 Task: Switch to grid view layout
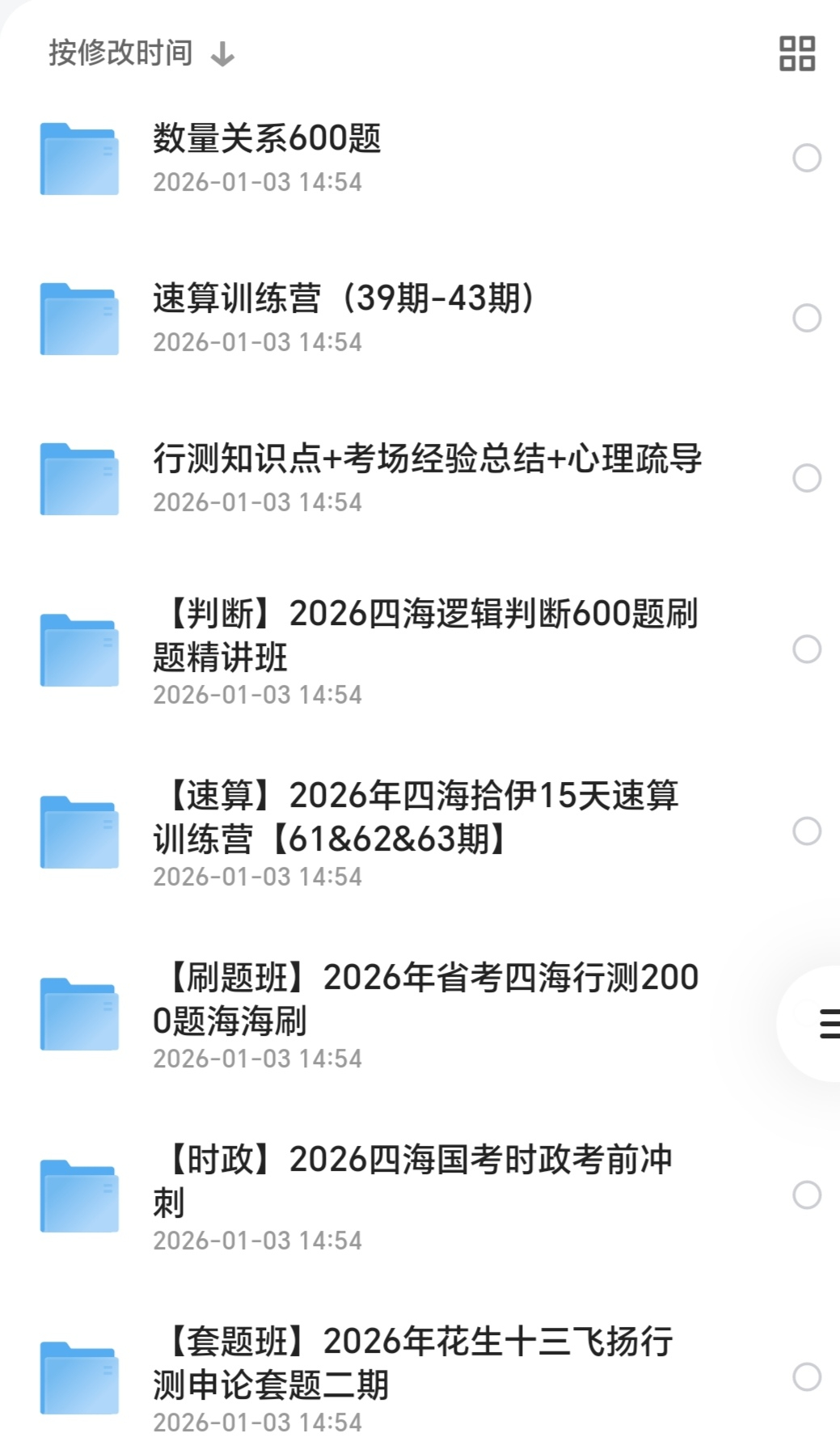[x=796, y=53]
